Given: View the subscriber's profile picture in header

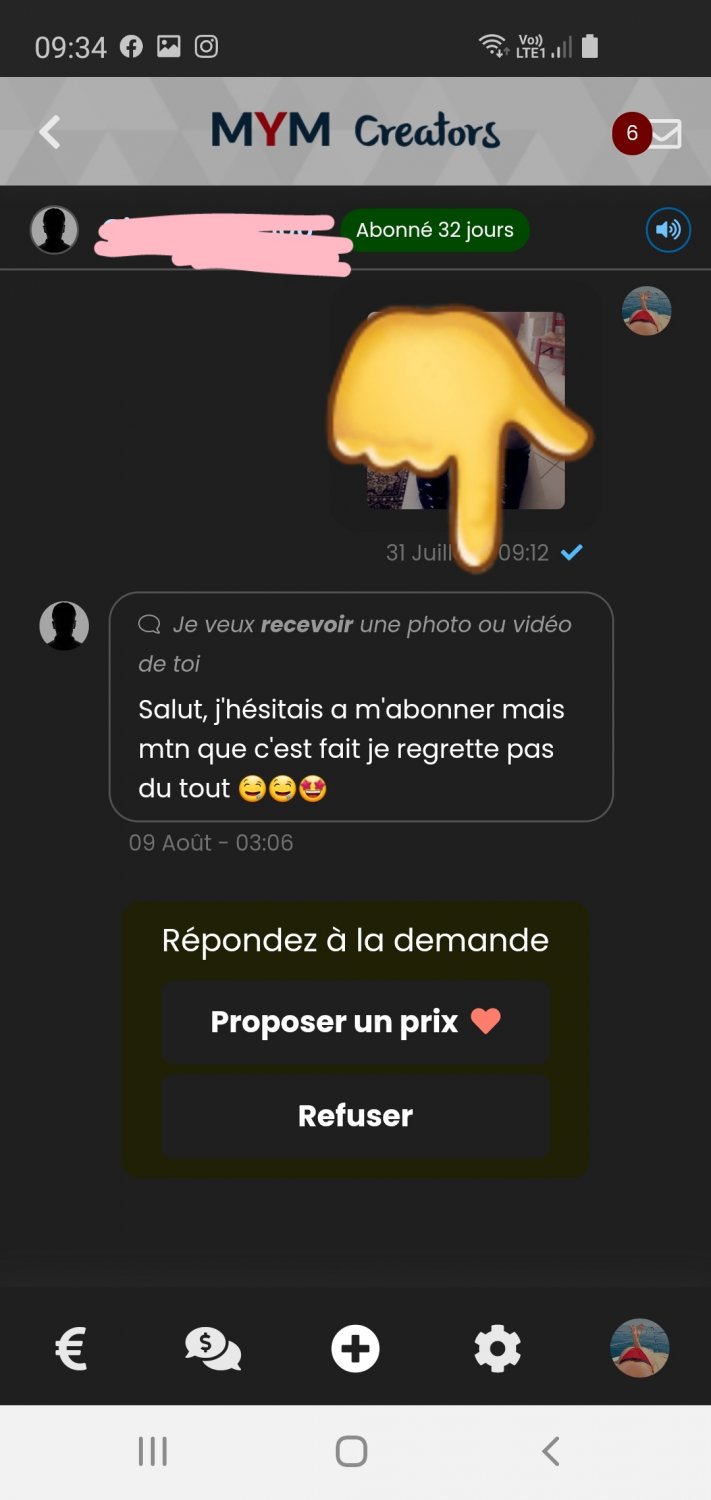Looking at the screenshot, I should point(54,230).
